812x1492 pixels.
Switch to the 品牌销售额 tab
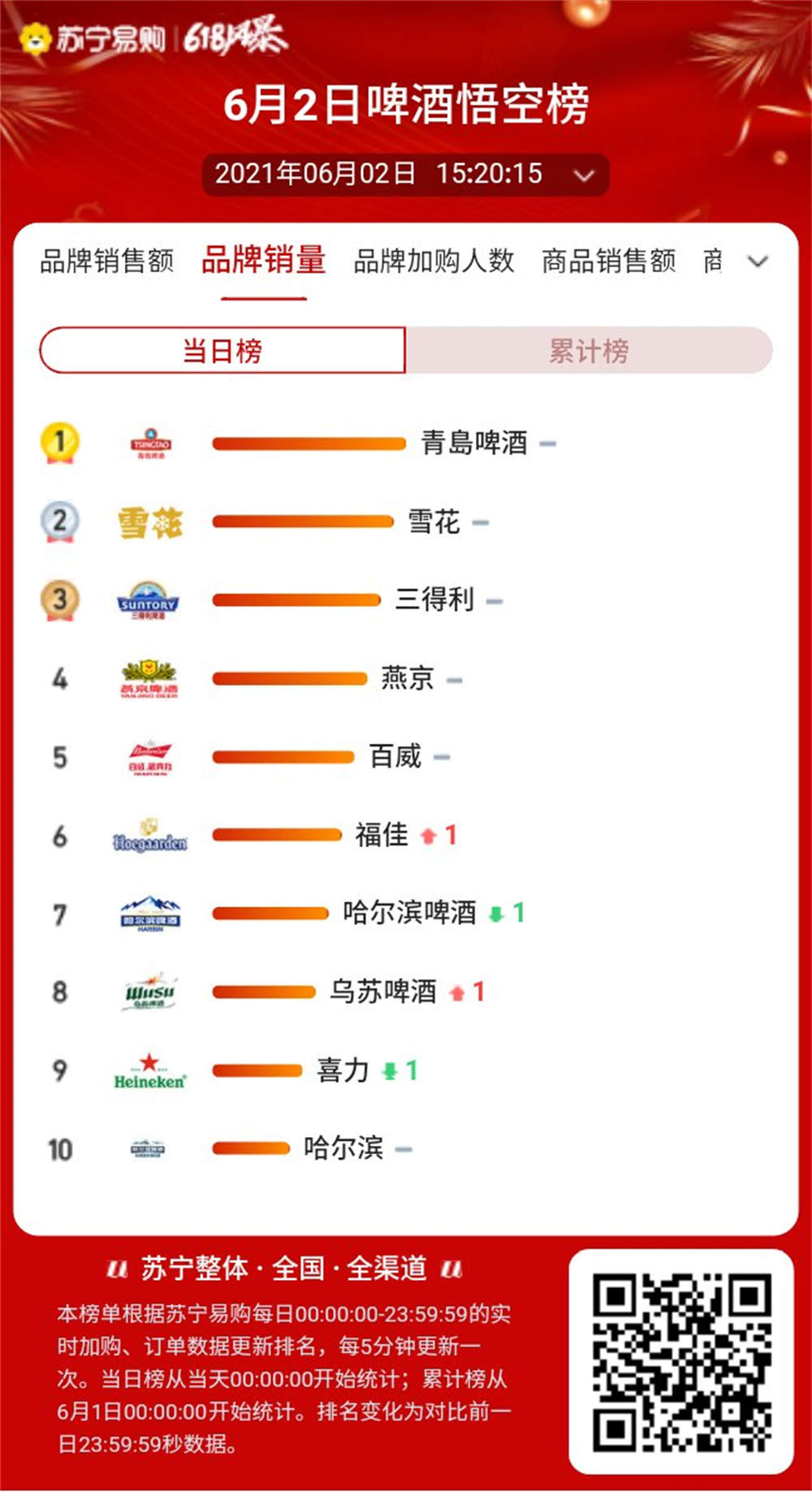[x=107, y=262]
